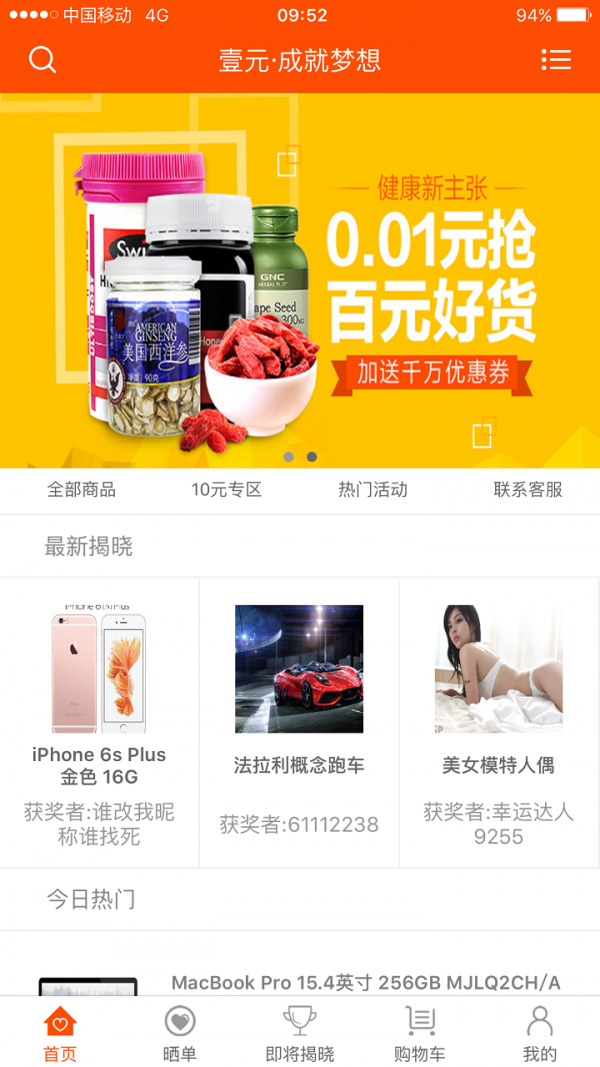The height and width of the screenshot is (1067, 600).
Task: Open the 10元专区 section
Action: pos(227,490)
